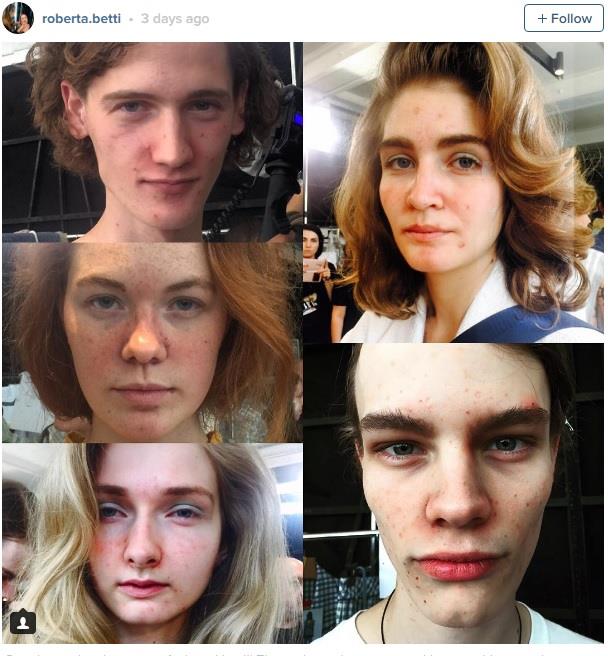
Task: Open the posted photo collage
Action: tap(303, 340)
